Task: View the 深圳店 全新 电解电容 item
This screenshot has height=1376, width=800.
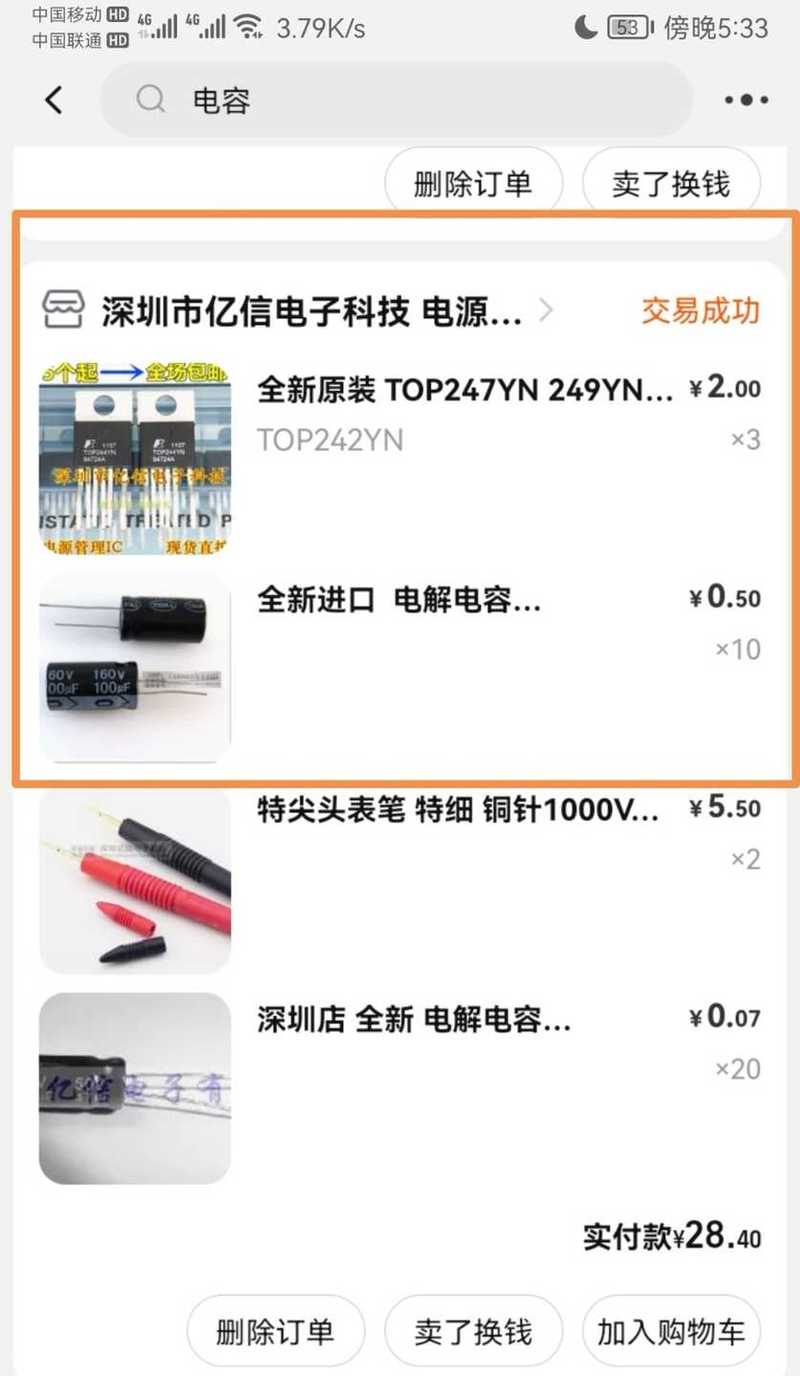Action: (x=414, y=1020)
